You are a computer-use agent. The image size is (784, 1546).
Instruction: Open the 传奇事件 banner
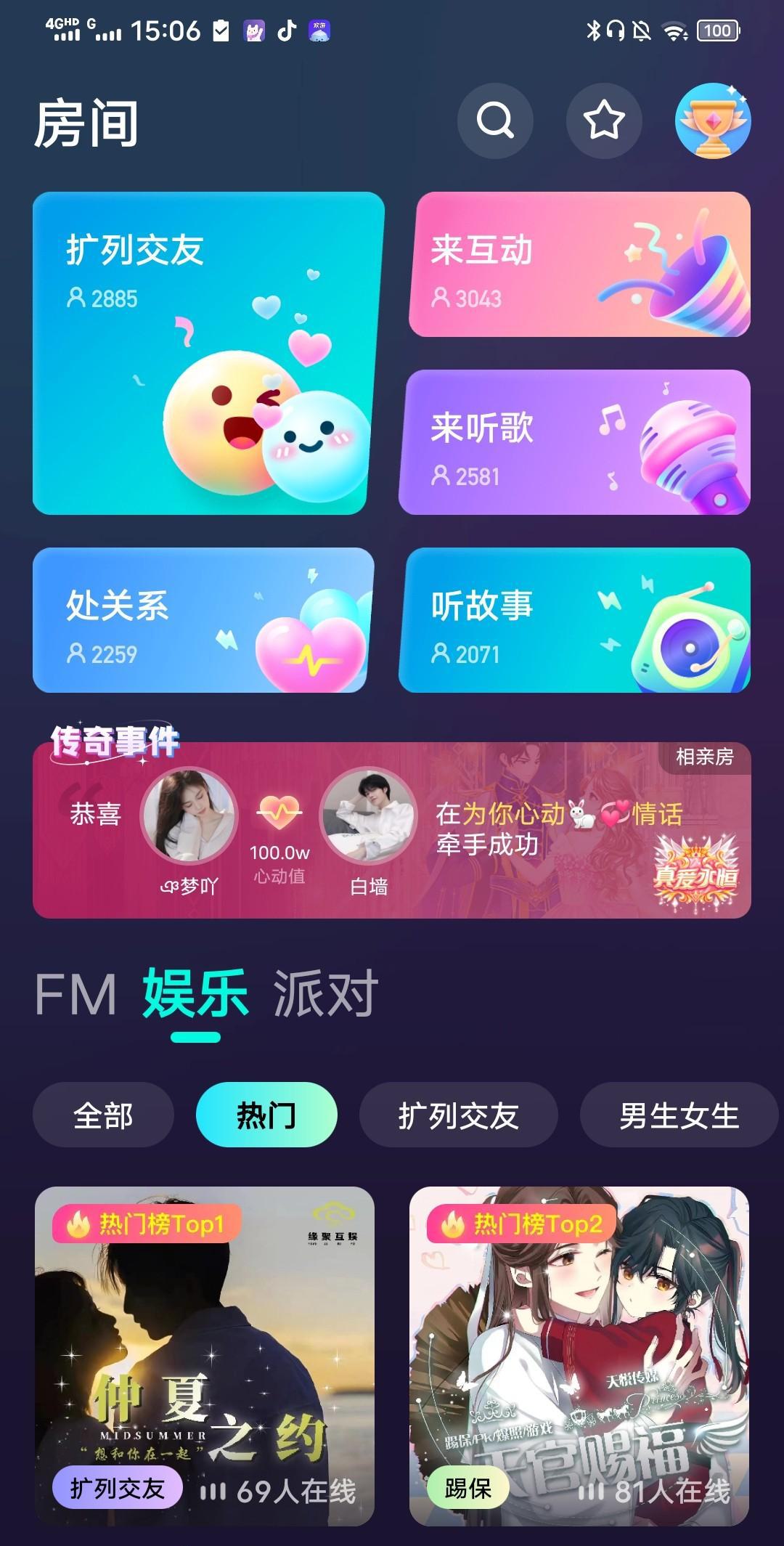[x=392, y=829]
